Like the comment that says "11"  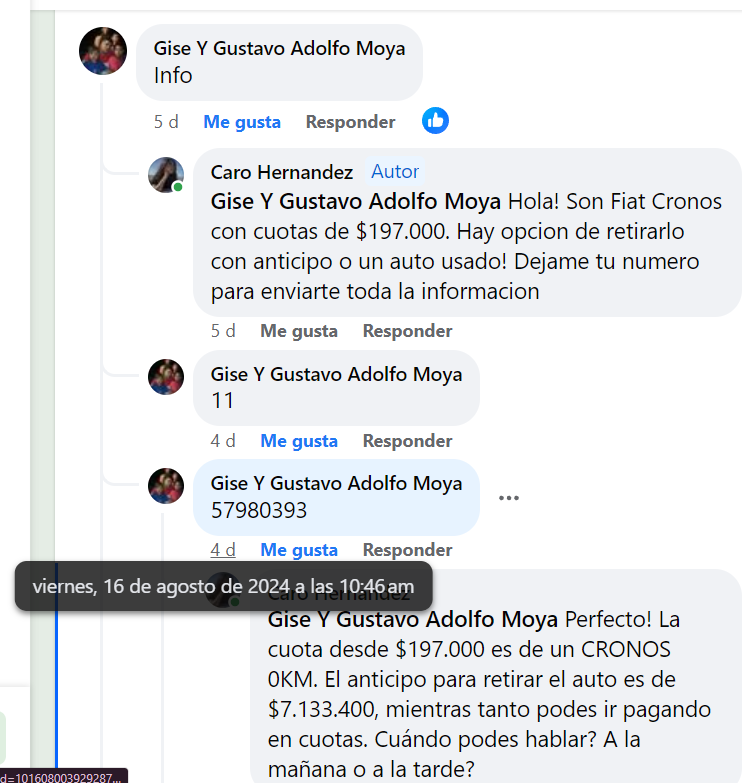tap(299, 441)
